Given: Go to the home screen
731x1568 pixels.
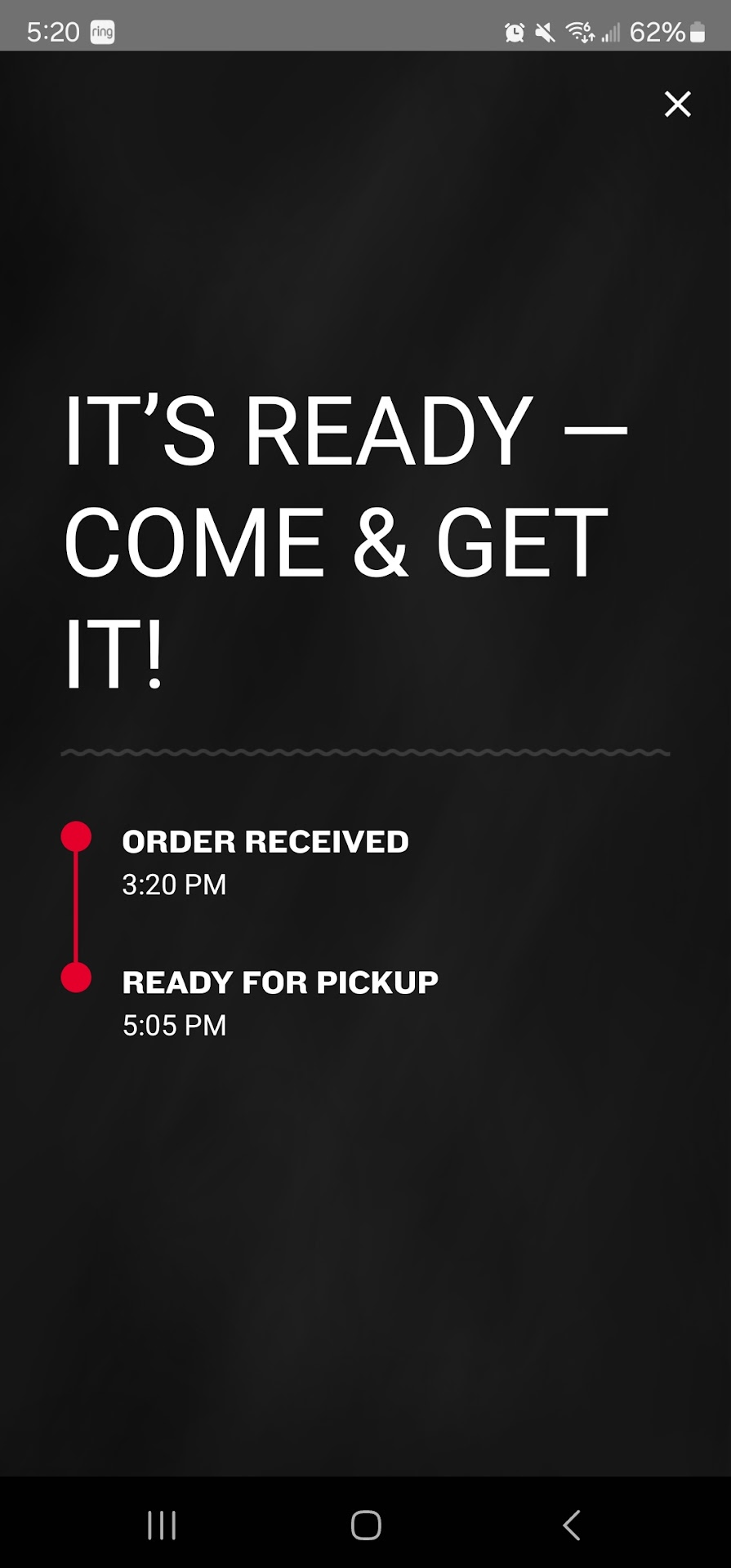Looking at the screenshot, I should tap(366, 1524).
